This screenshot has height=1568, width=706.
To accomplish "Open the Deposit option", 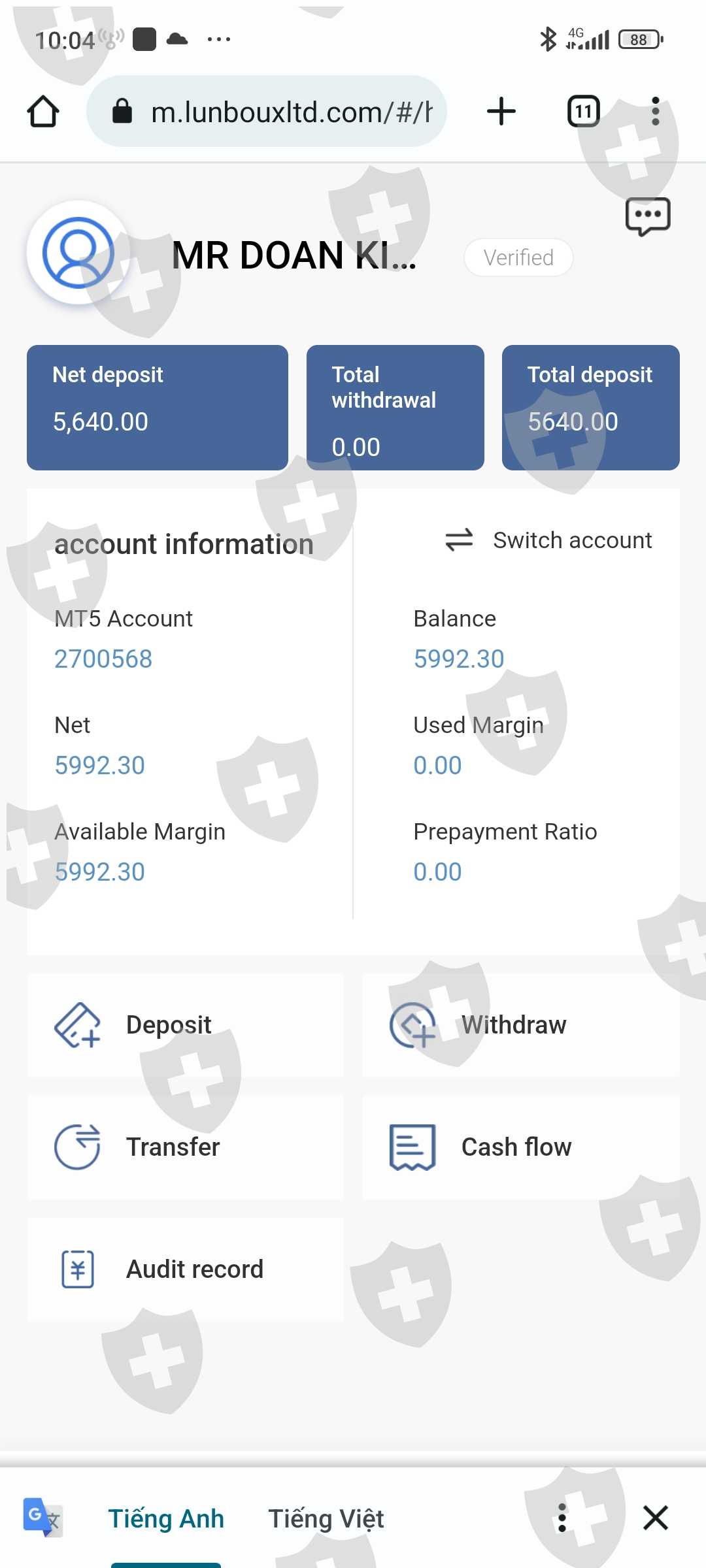I will click(186, 1024).
